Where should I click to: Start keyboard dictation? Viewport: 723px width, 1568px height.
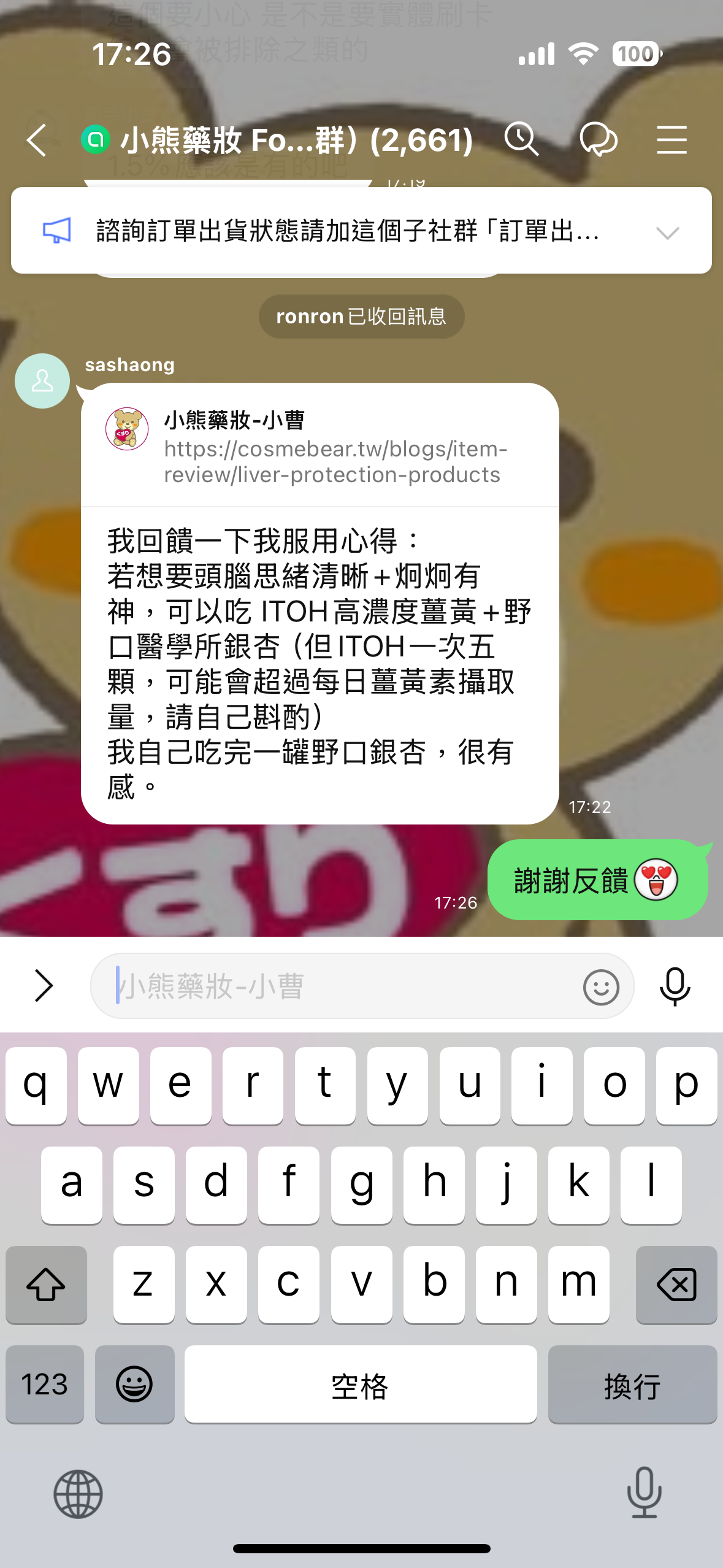coord(644,1493)
